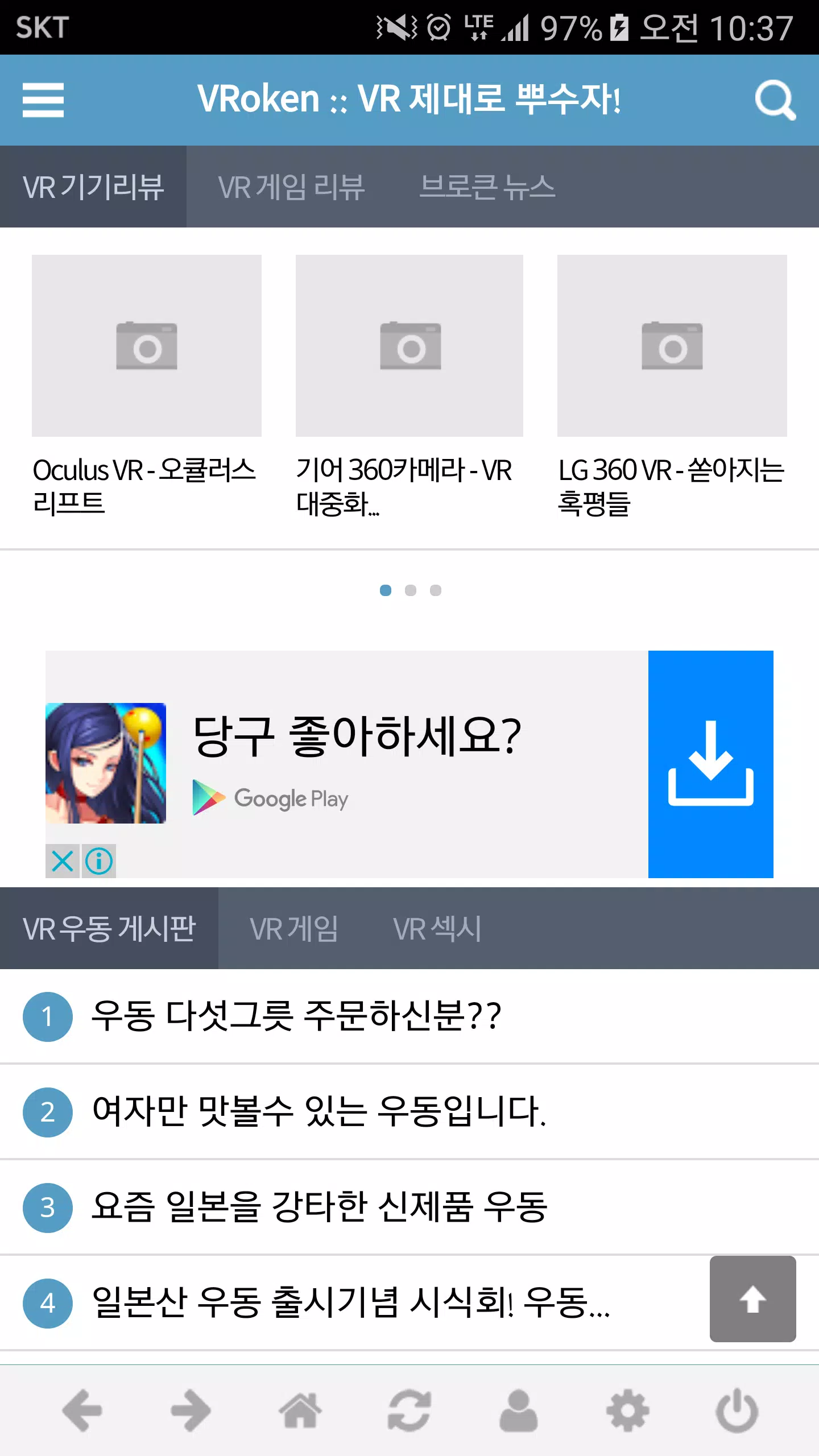Switch to VR 섹시 board tab
This screenshot has height=1456, width=819.
pos(437,928)
